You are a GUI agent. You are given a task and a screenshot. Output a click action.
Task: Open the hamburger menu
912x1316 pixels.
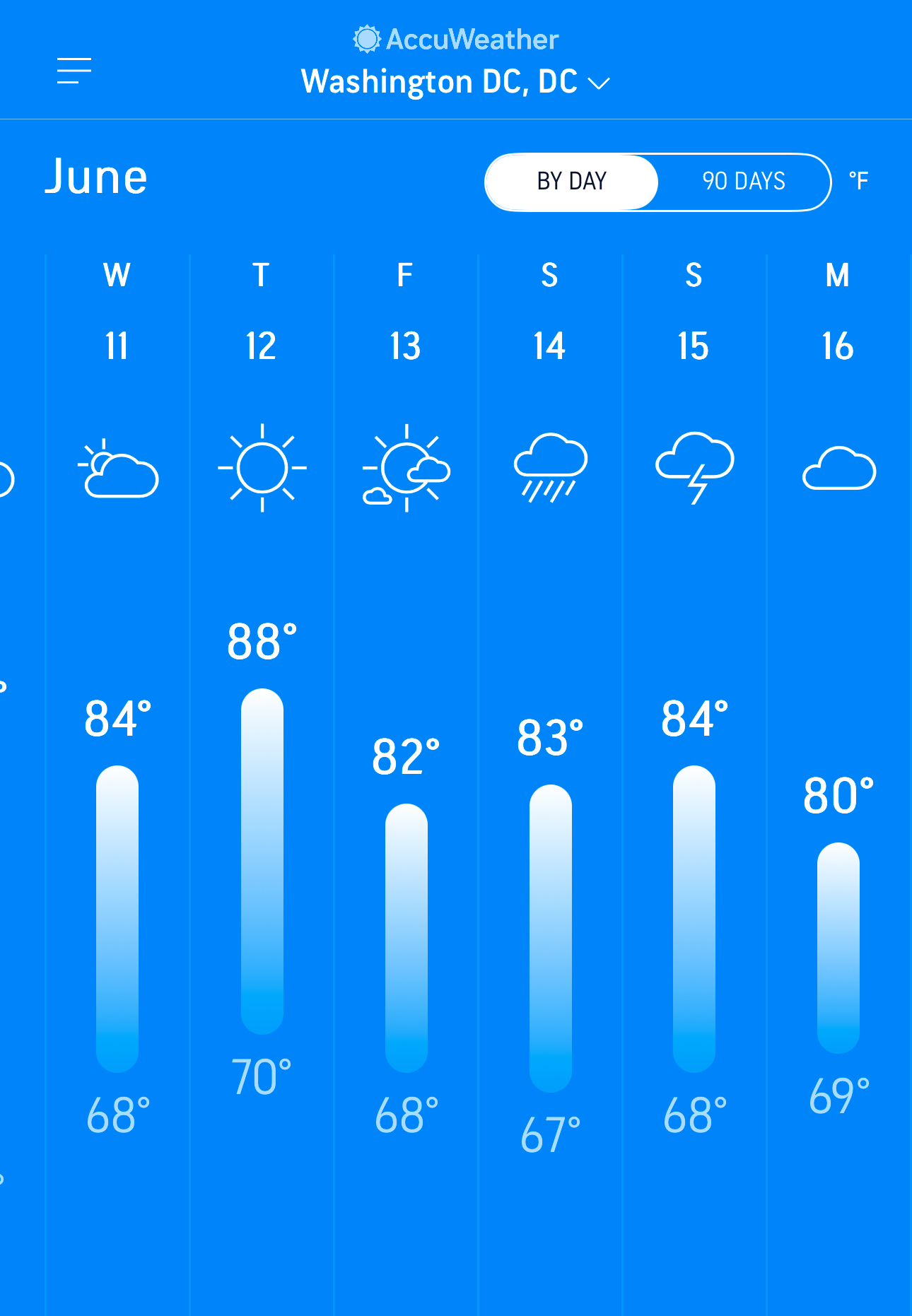74,71
